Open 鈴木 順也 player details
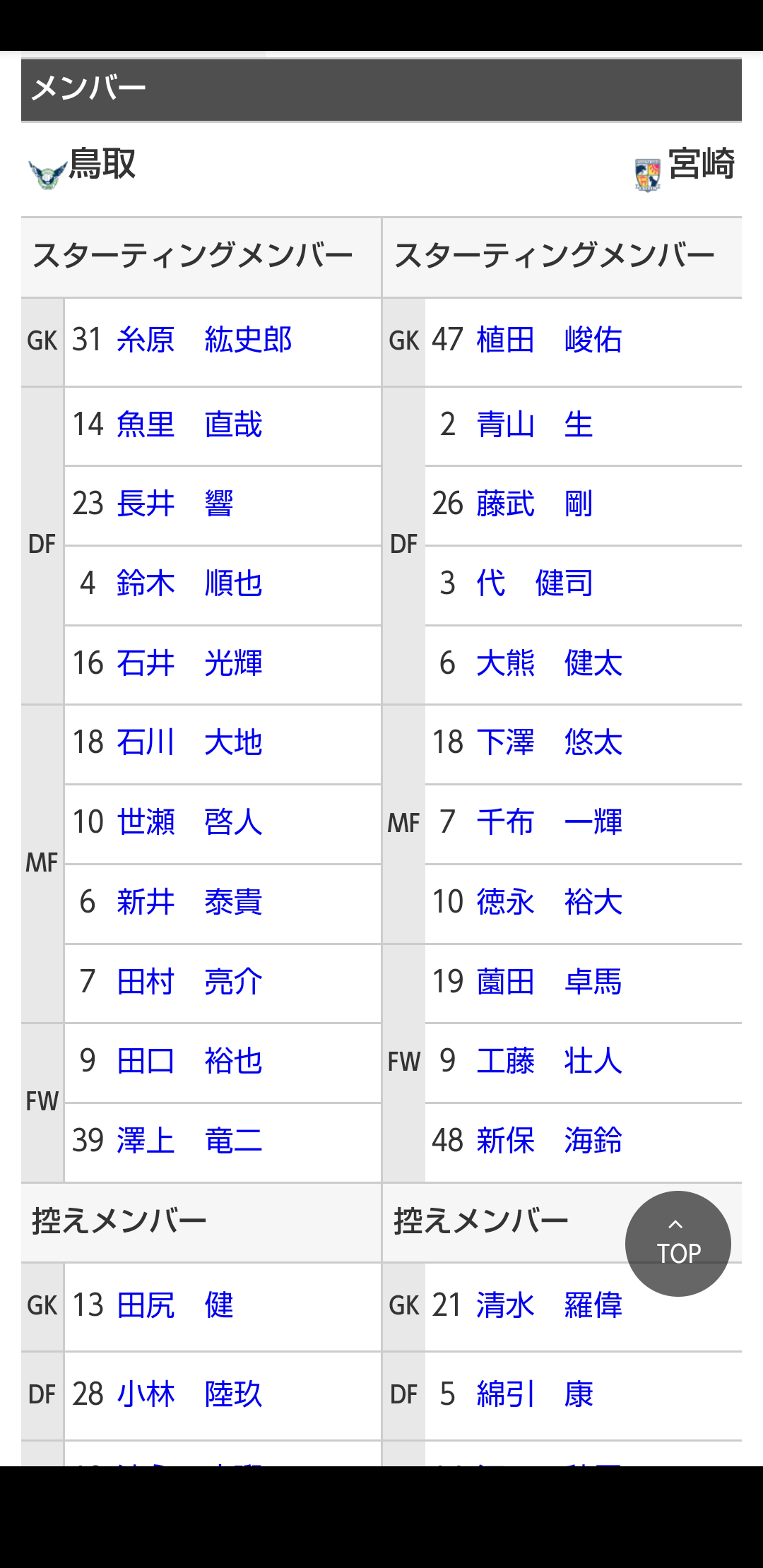Screen dimensions: 763x1568 point(189,583)
